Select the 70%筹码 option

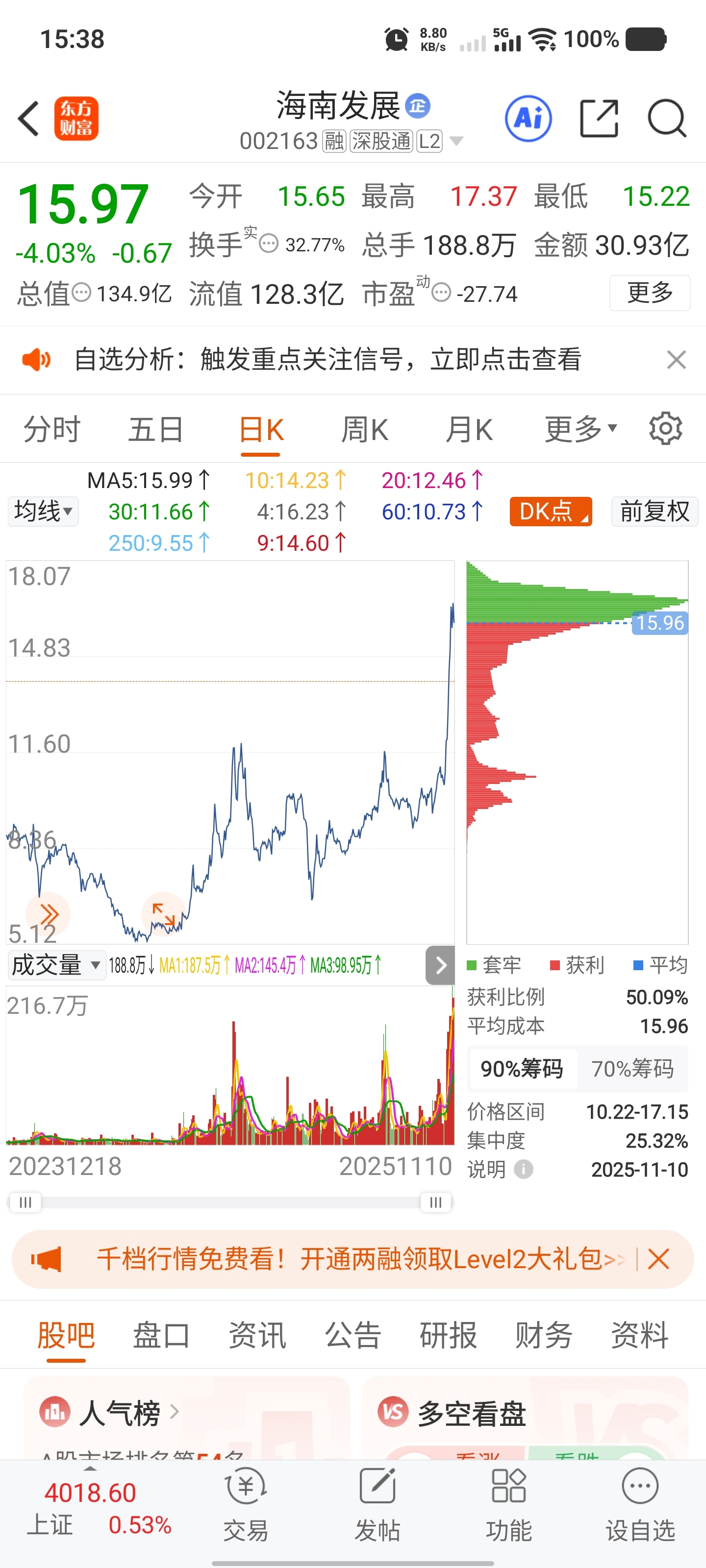pyautogui.click(x=632, y=1069)
